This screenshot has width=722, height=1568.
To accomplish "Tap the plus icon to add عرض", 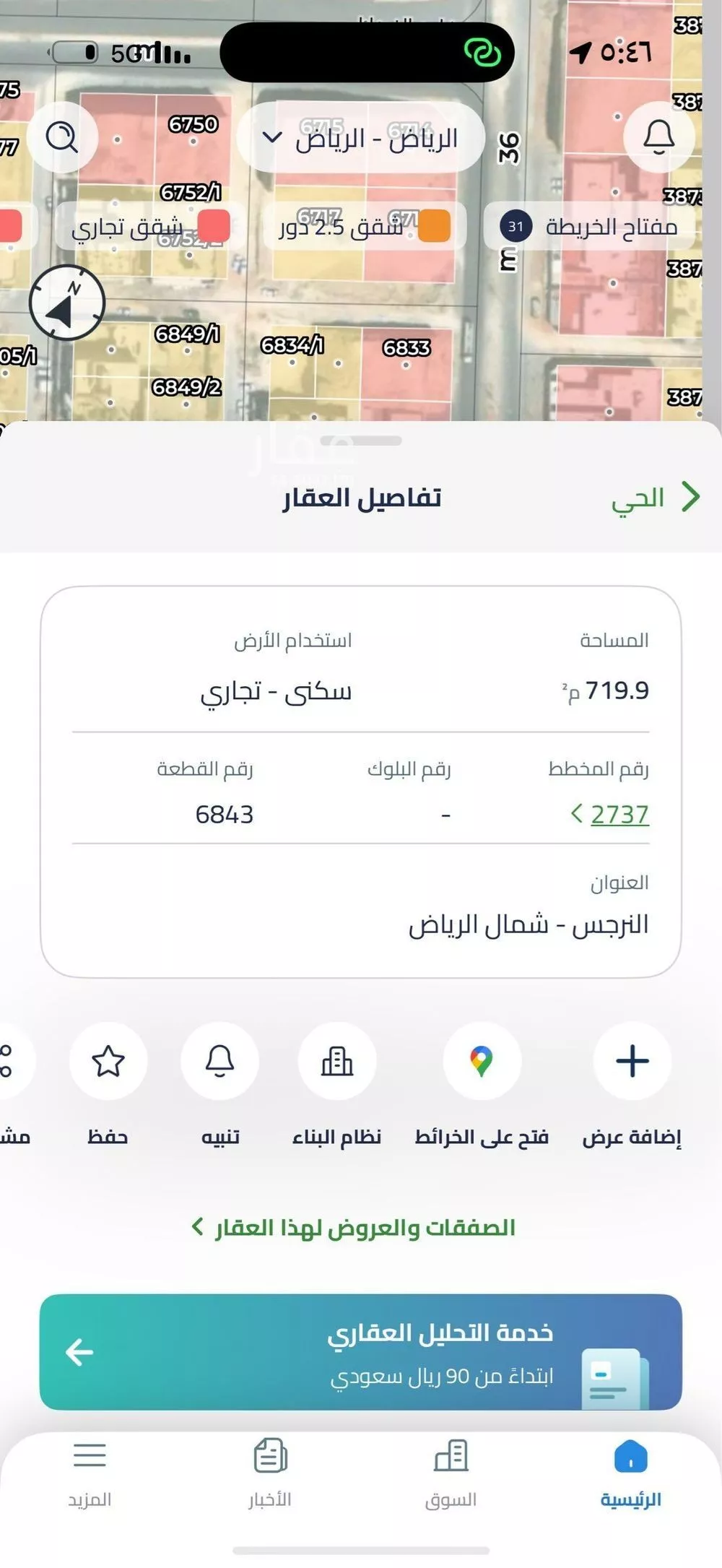I will [632, 1061].
